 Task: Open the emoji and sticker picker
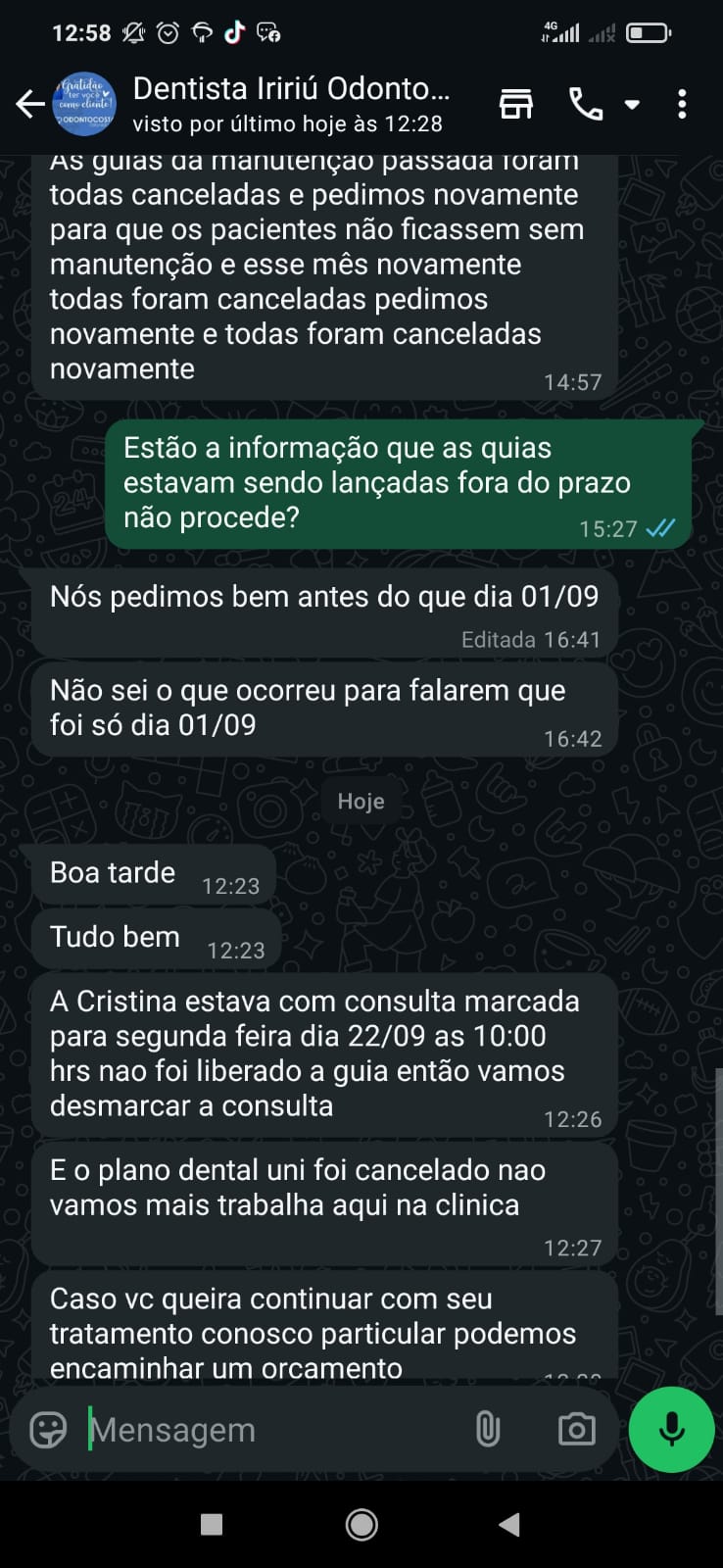tap(48, 1430)
